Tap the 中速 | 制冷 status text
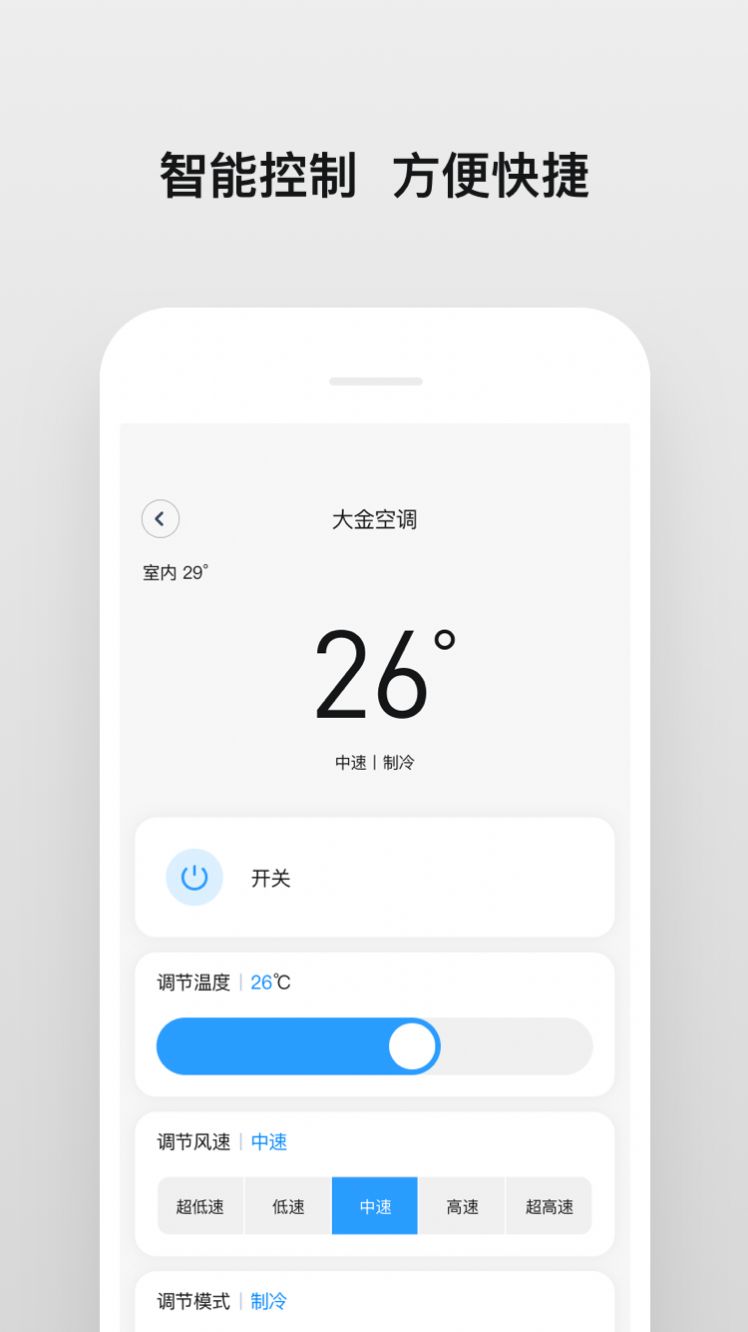The width and height of the screenshot is (748, 1332). [375, 761]
